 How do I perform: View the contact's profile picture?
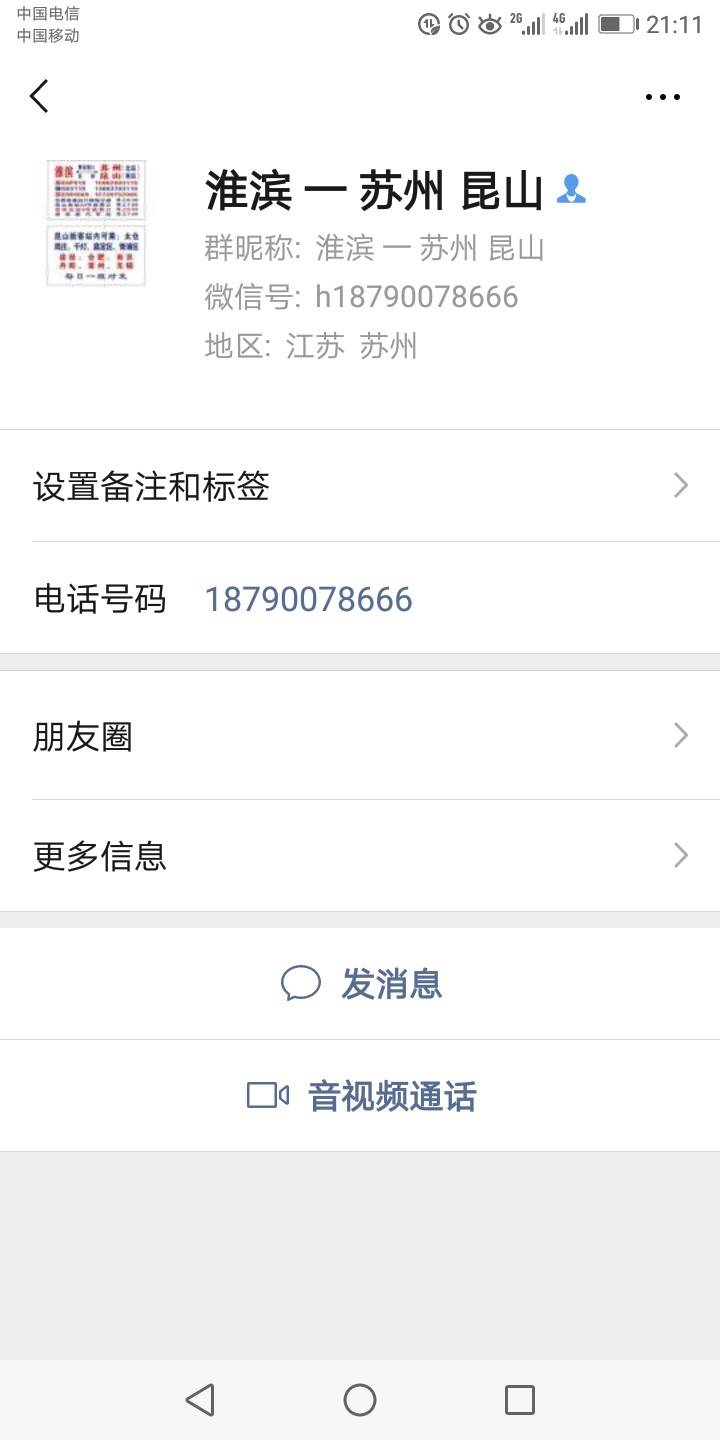pos(96,223)
